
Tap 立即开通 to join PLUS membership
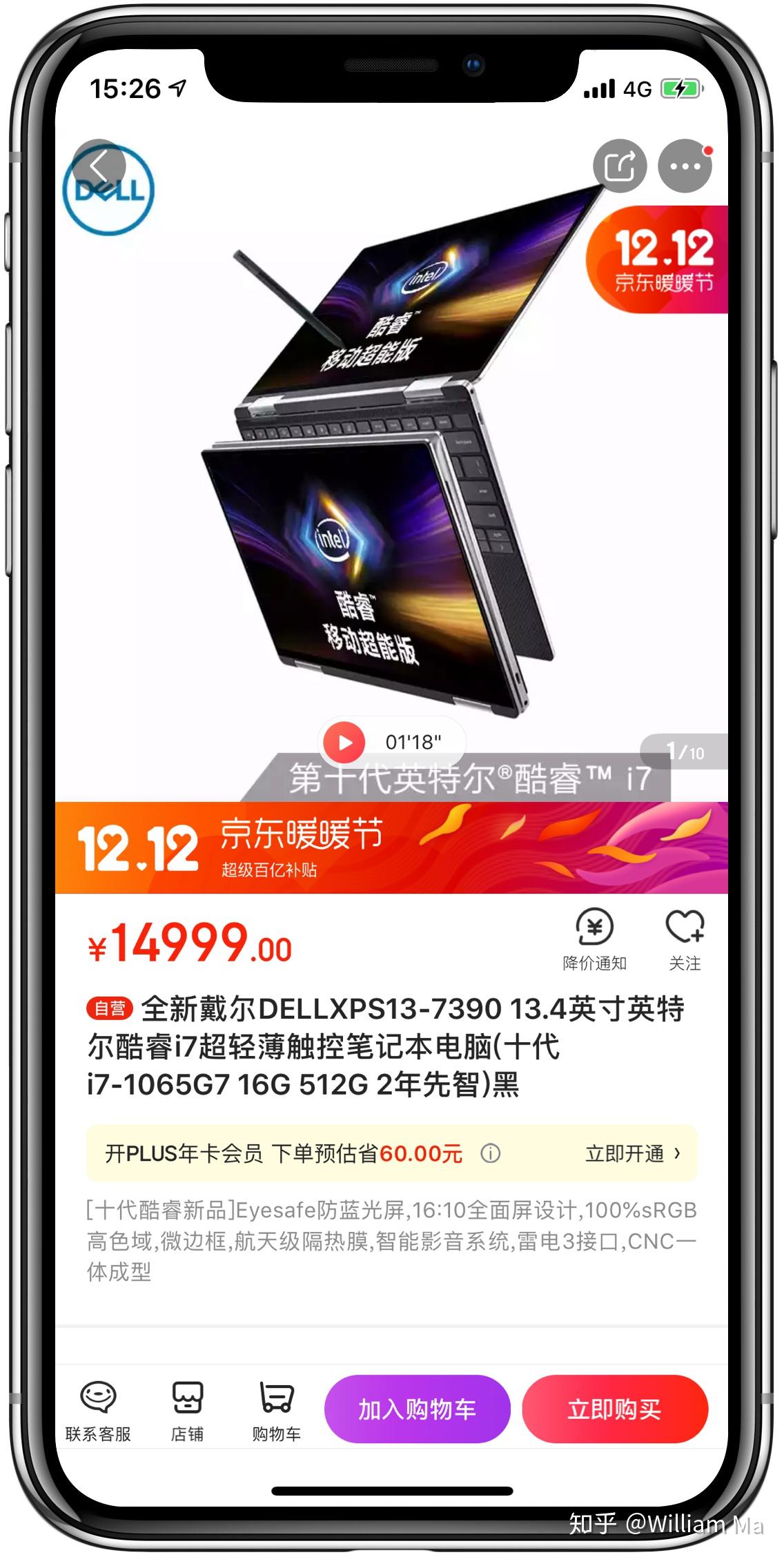coord(633,1153)
